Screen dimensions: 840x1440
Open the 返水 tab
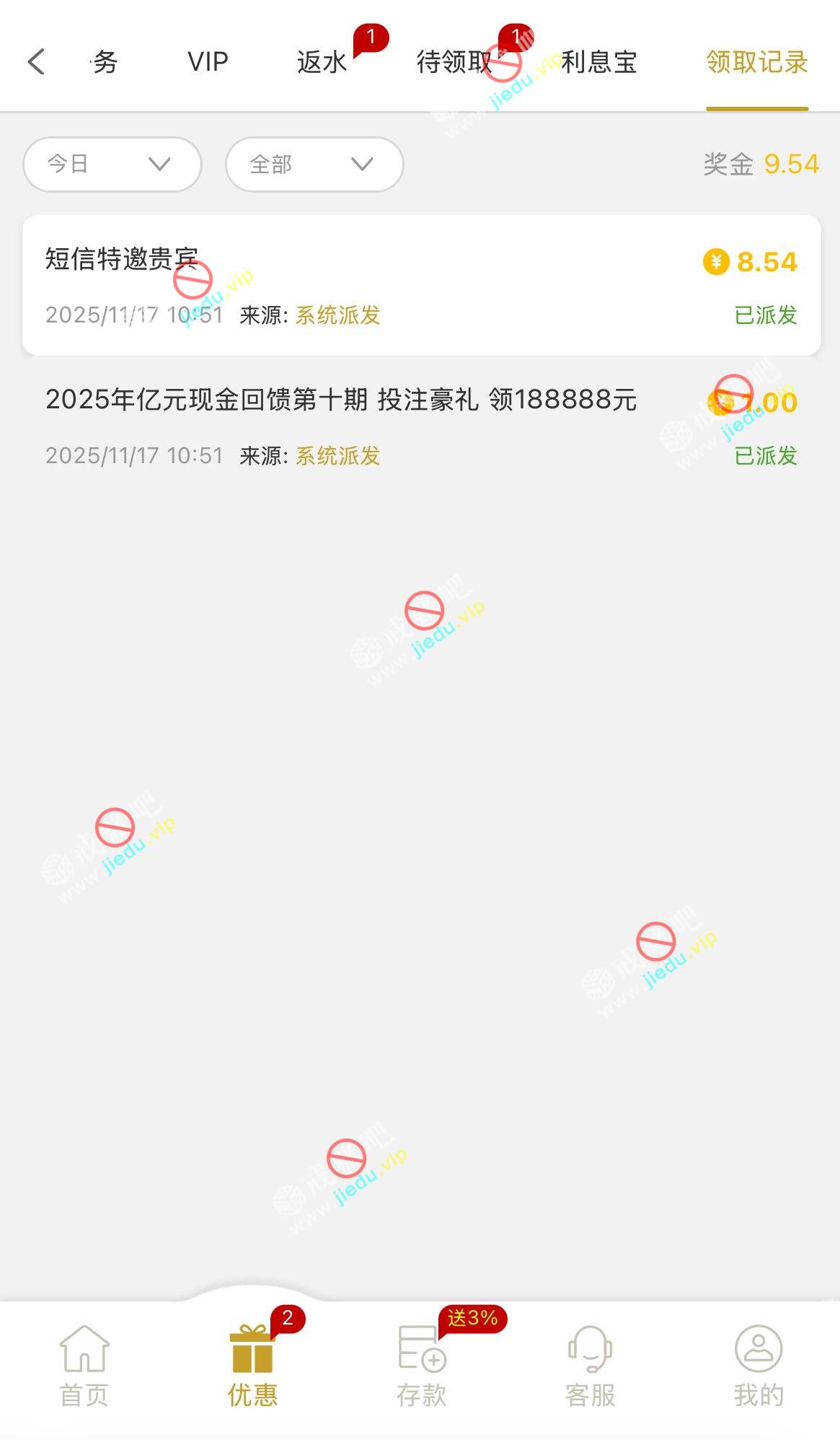(322, 62)
